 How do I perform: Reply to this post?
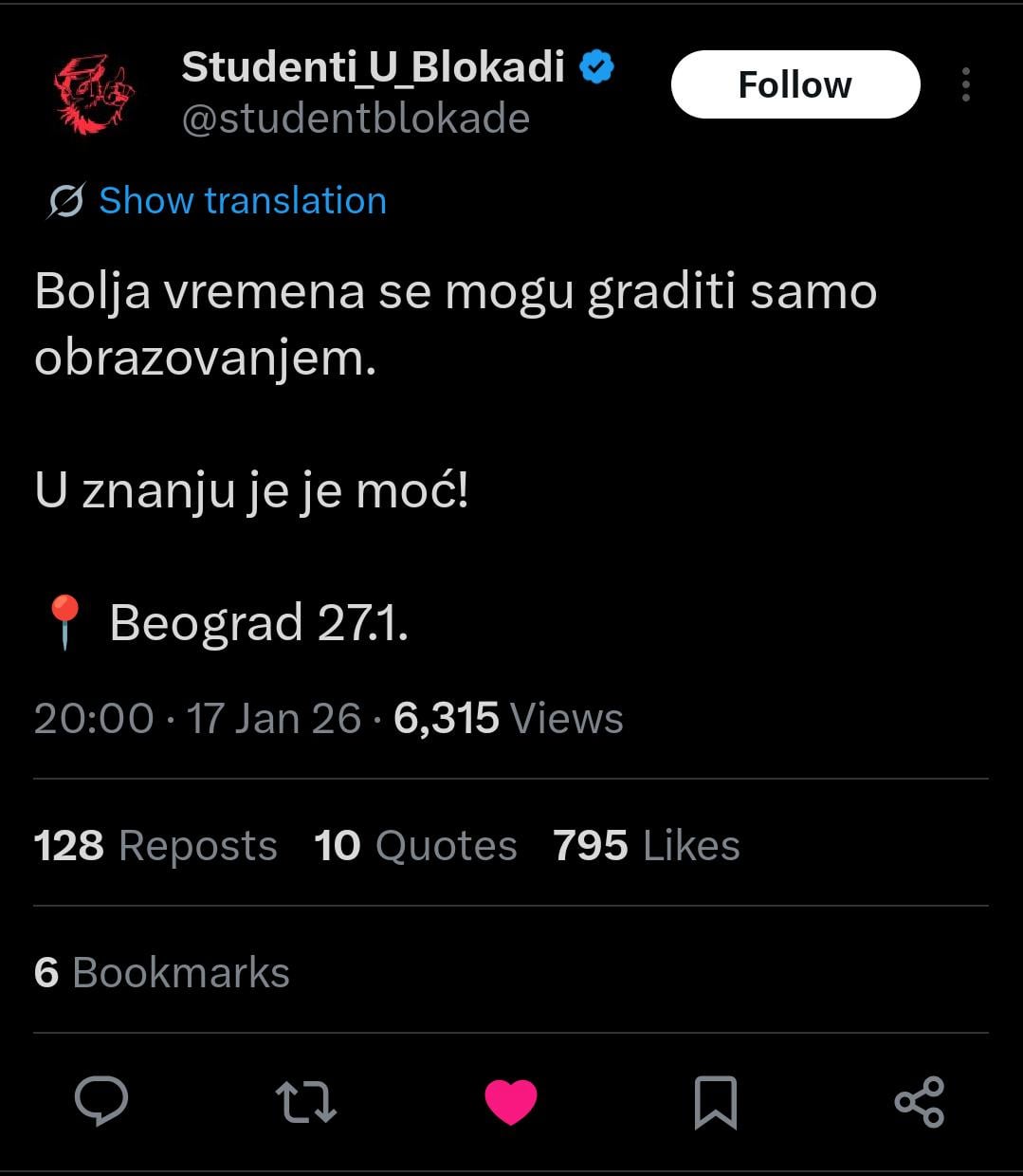(101, 1101)
